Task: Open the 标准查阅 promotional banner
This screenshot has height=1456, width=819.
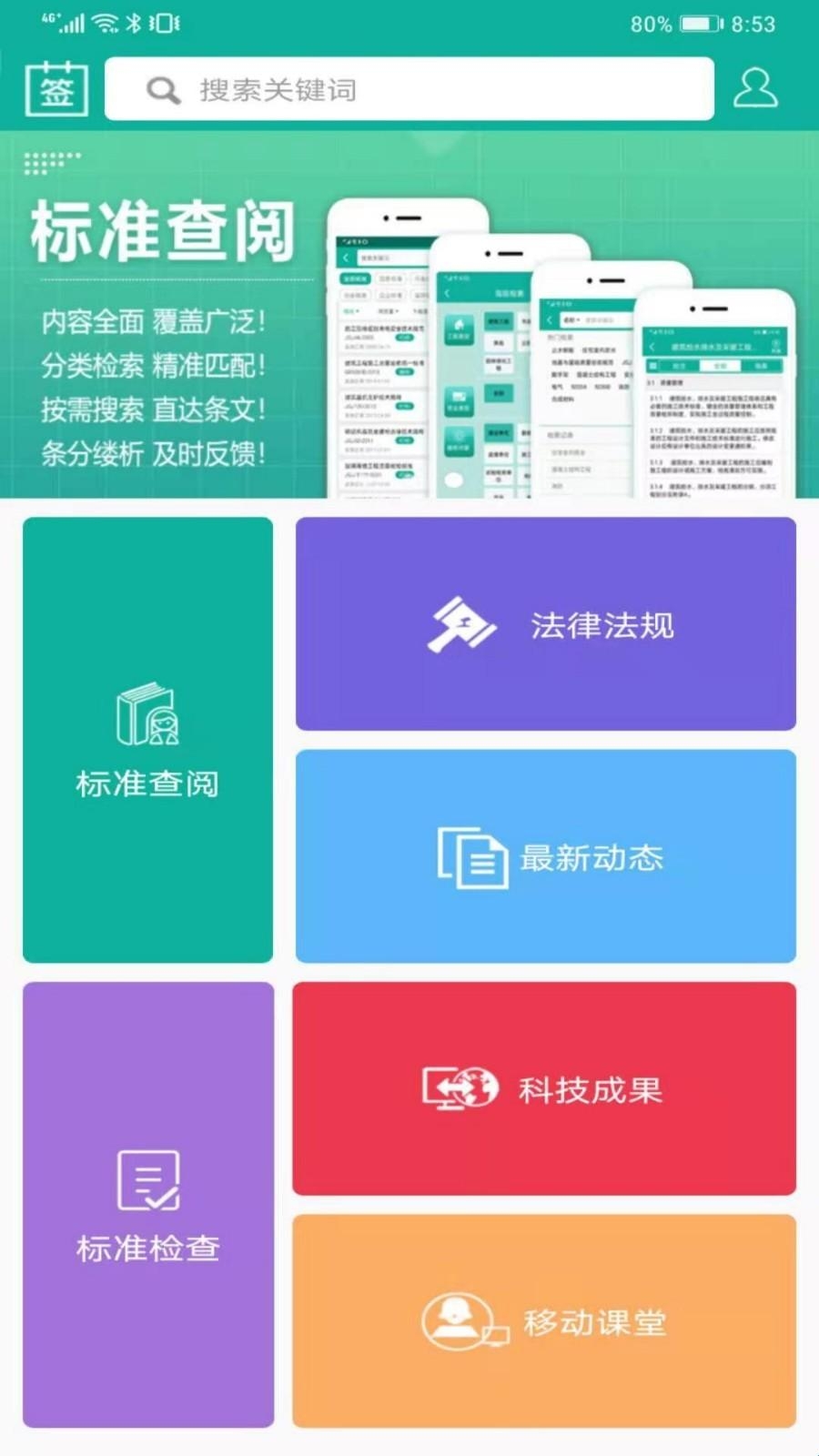Action: (x=409, y=316)
